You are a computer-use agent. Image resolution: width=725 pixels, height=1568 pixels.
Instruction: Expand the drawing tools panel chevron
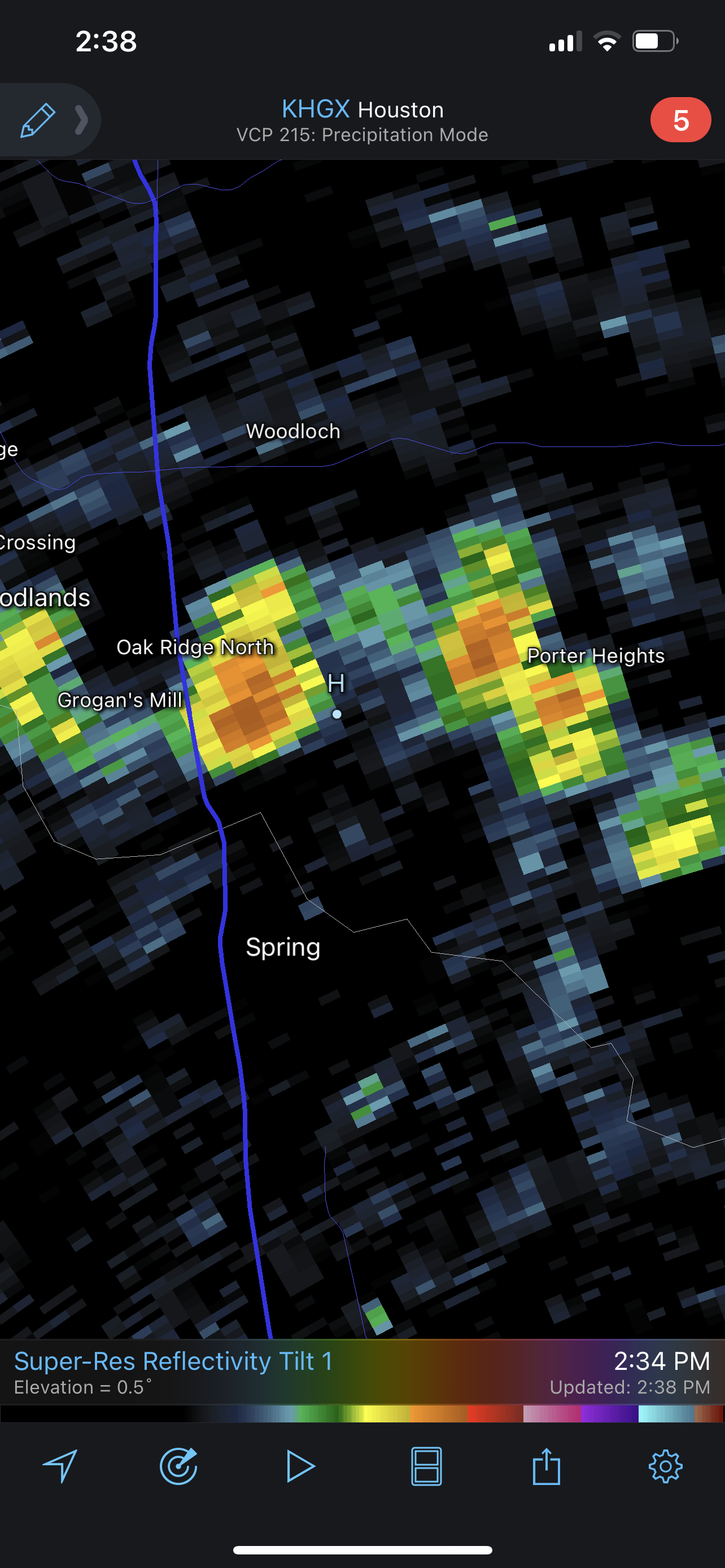coord(81,120)
